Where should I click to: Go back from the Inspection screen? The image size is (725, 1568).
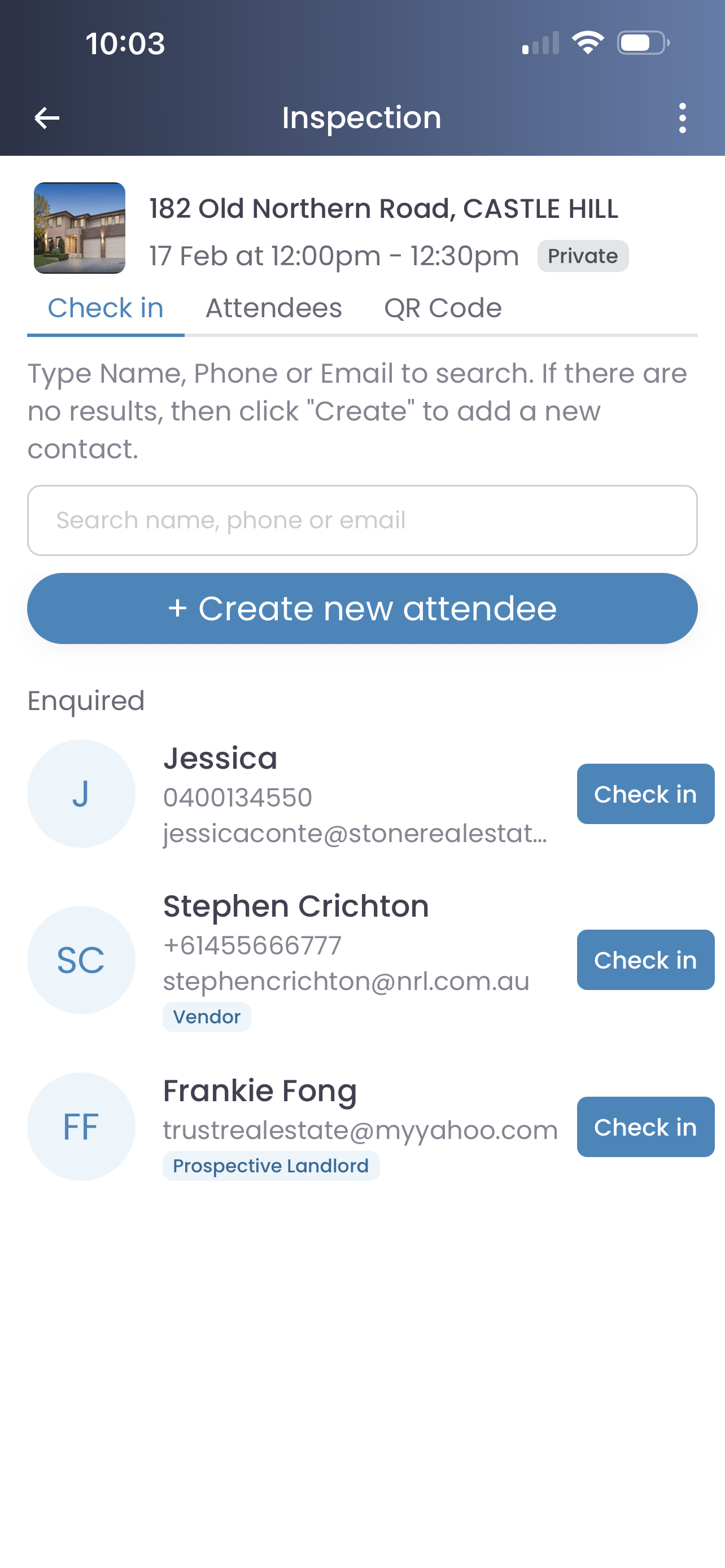(x=46, y=118)
